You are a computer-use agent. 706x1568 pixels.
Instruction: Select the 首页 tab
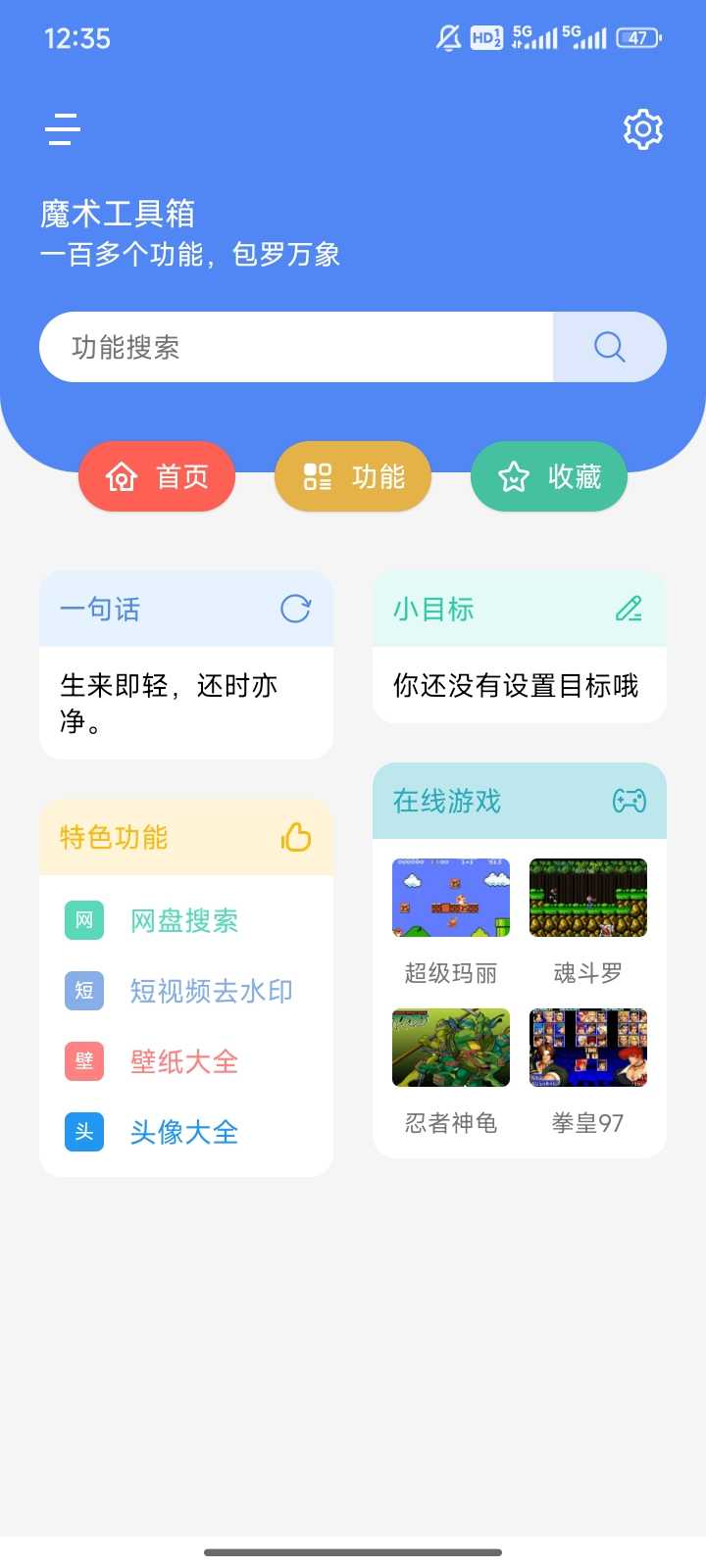pyautogui.click(x=157, y=476)
